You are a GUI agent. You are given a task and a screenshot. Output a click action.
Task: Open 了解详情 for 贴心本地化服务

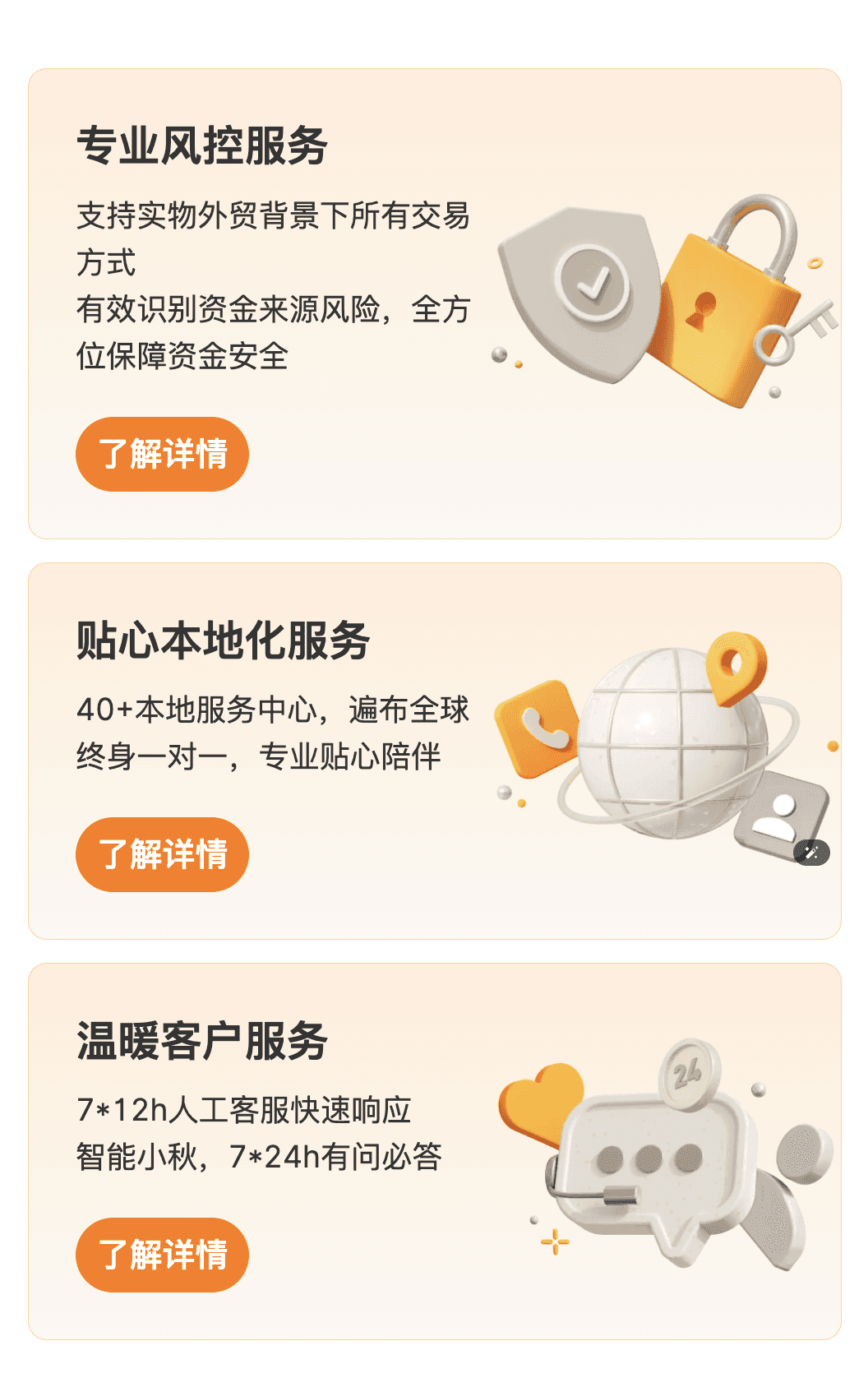162,854
